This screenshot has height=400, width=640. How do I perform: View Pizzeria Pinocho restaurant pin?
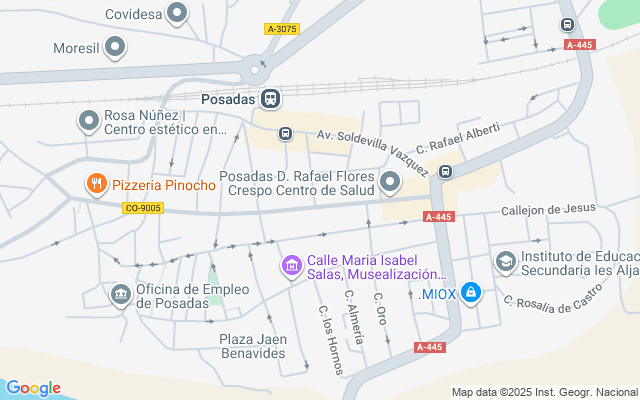[x=97, y=184]
